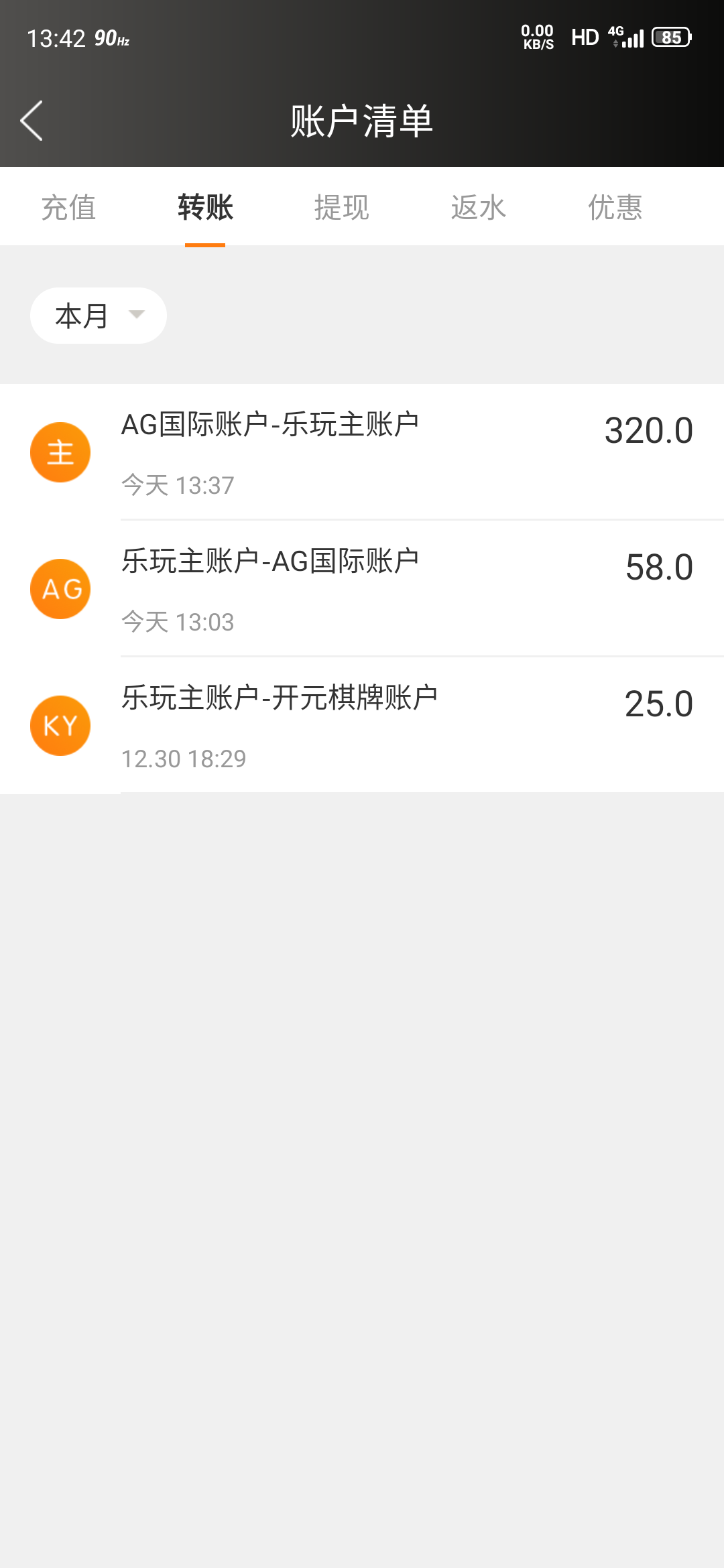This screenshot has width=724, height=1568.
Task: Go back using the top-left arrow
Action: (32, 121)
